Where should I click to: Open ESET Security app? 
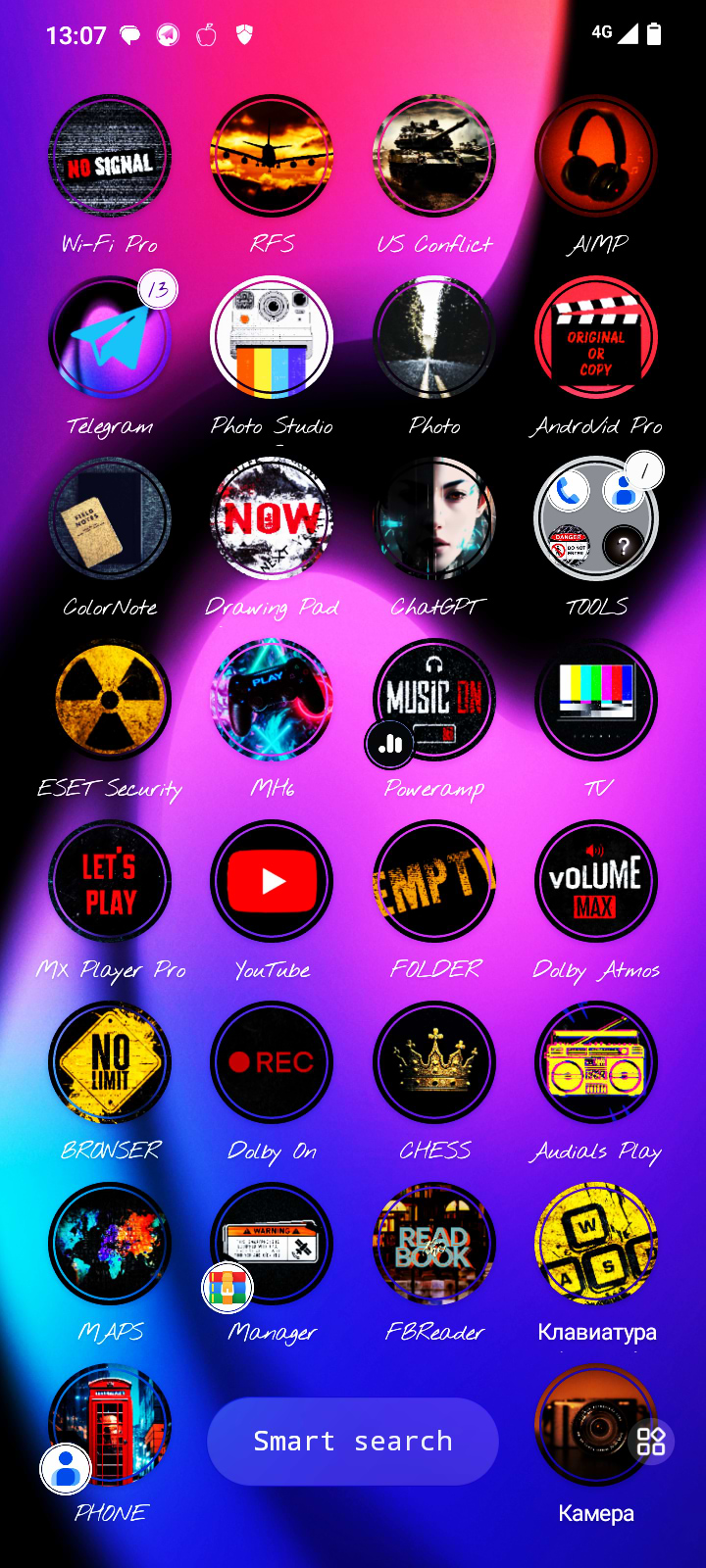point(110,701)
